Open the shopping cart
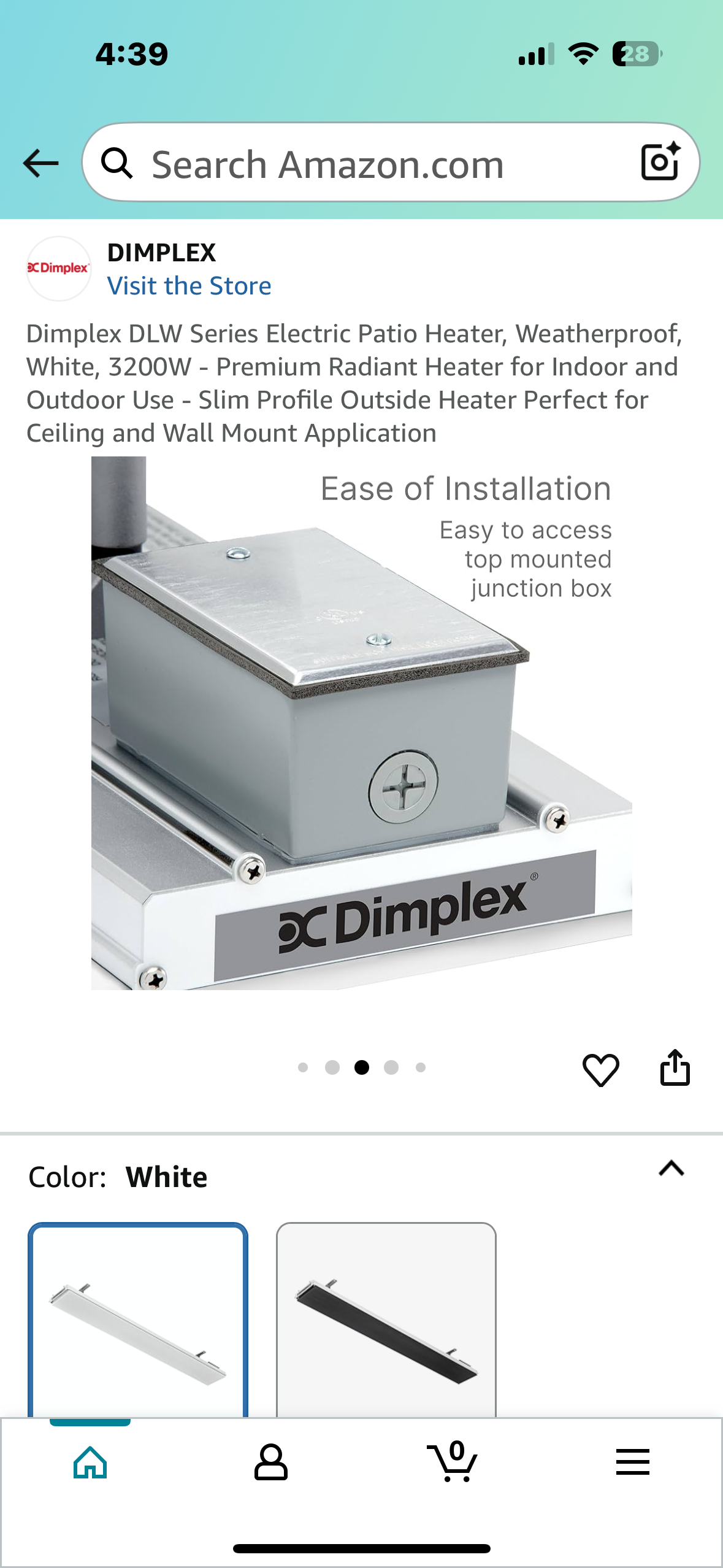723x1568 pixels. coord(453,1462)
